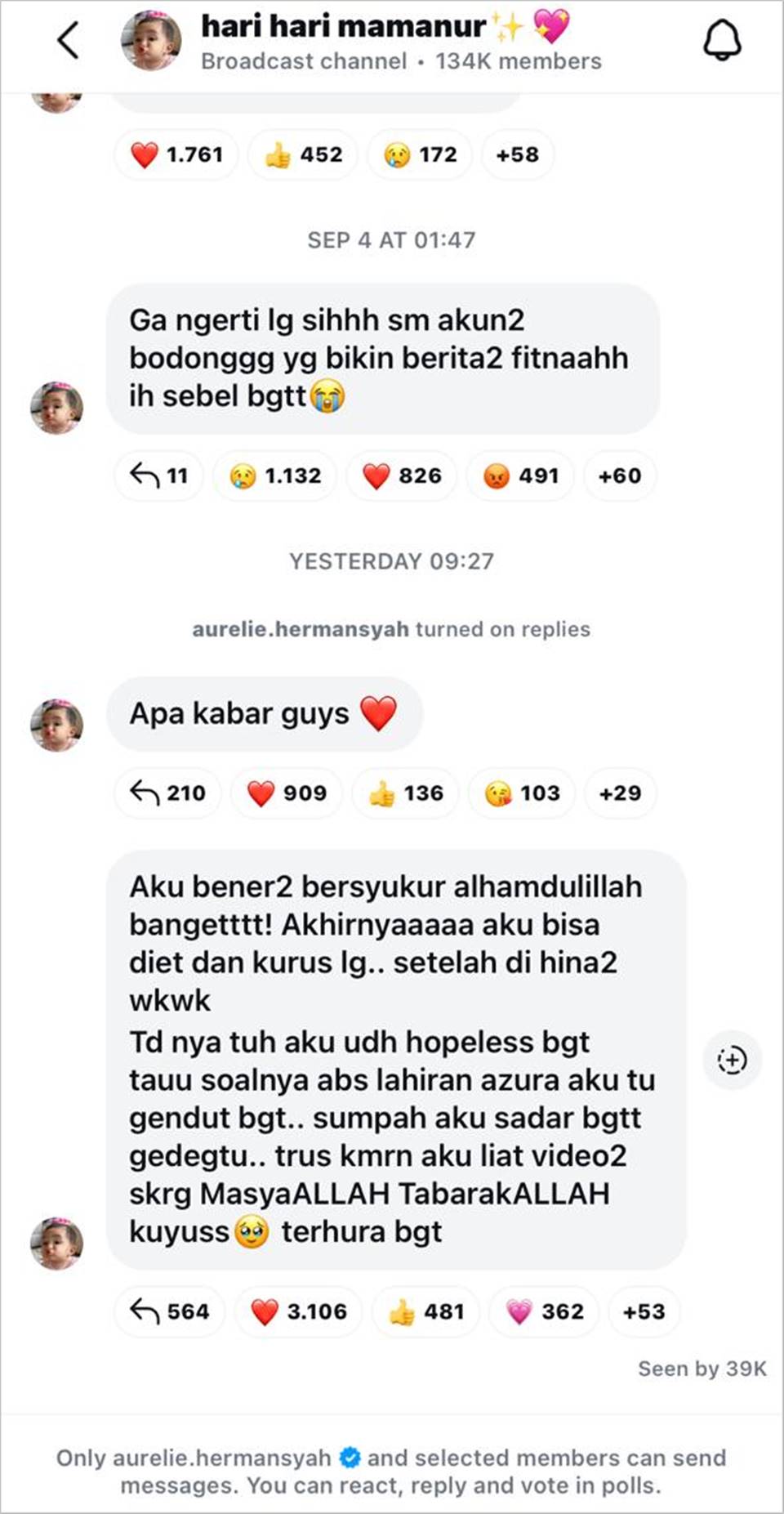Image resolution: width=784 pixels, height=1514 pixels.
Task: Open the notifications bell
Action: (722, 40)
